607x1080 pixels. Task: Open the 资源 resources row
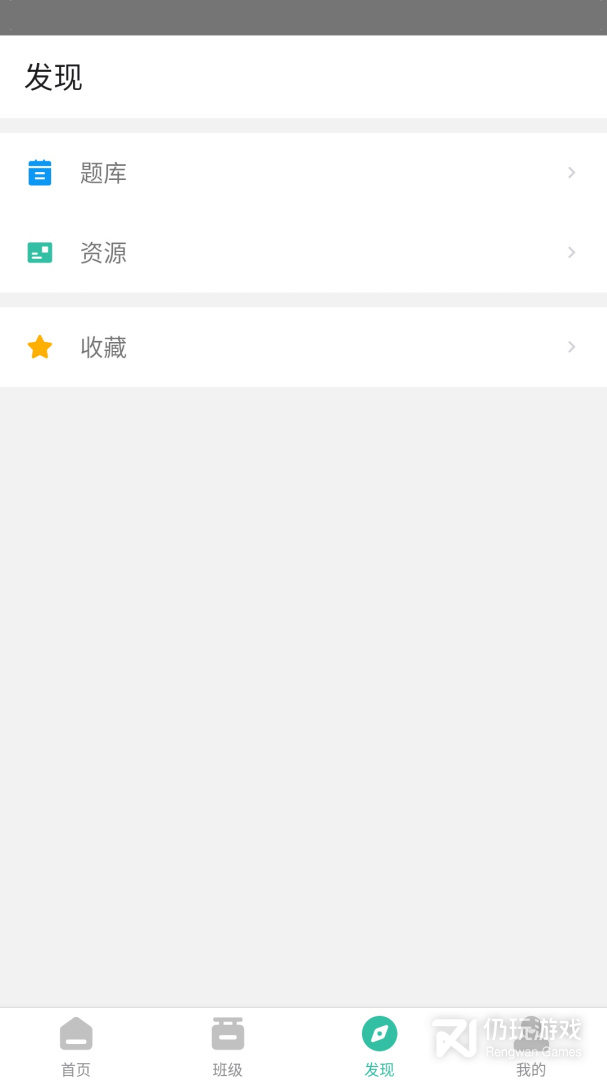pos(303,253)
